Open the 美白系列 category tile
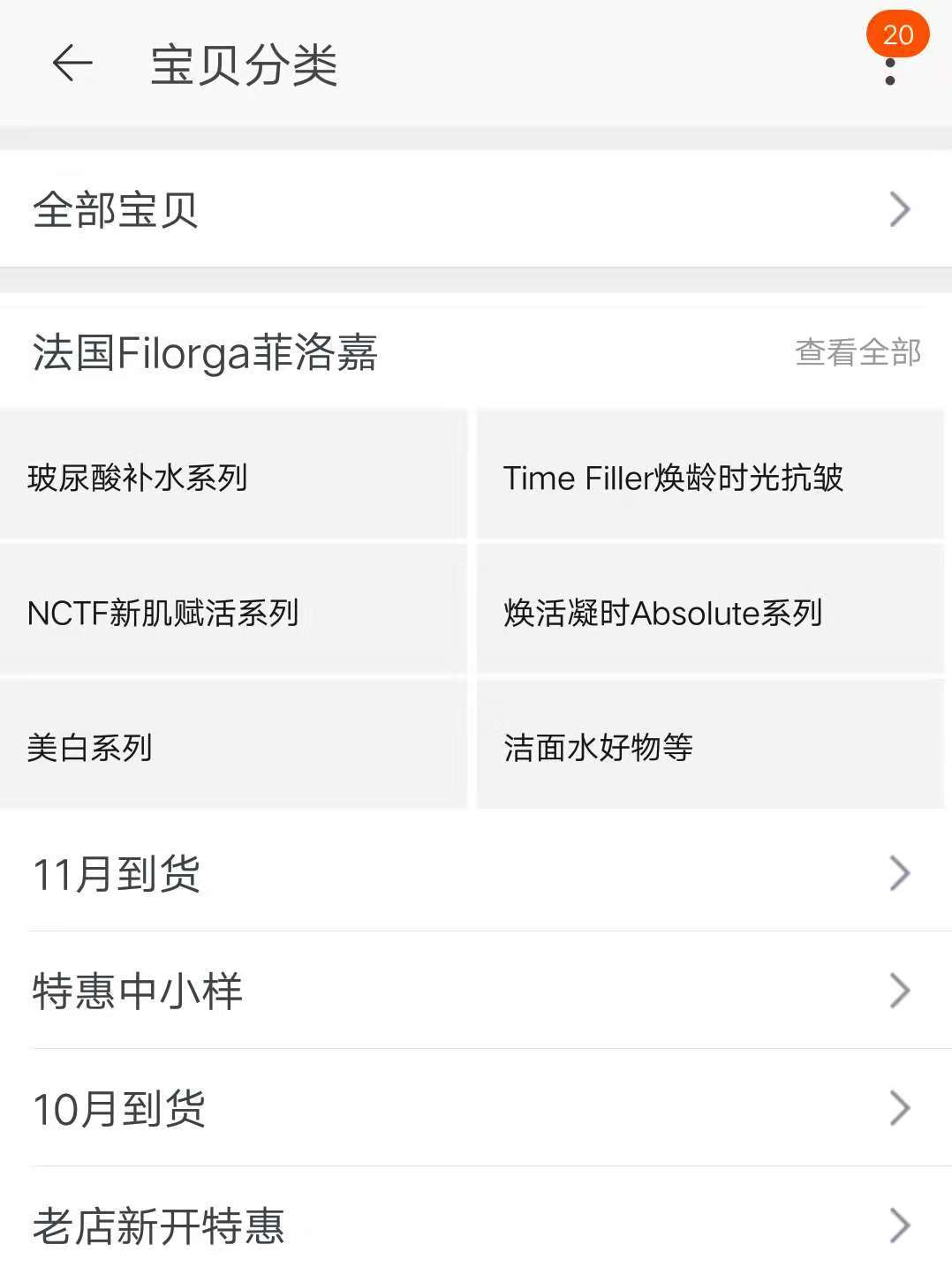 tap(234, 746)
